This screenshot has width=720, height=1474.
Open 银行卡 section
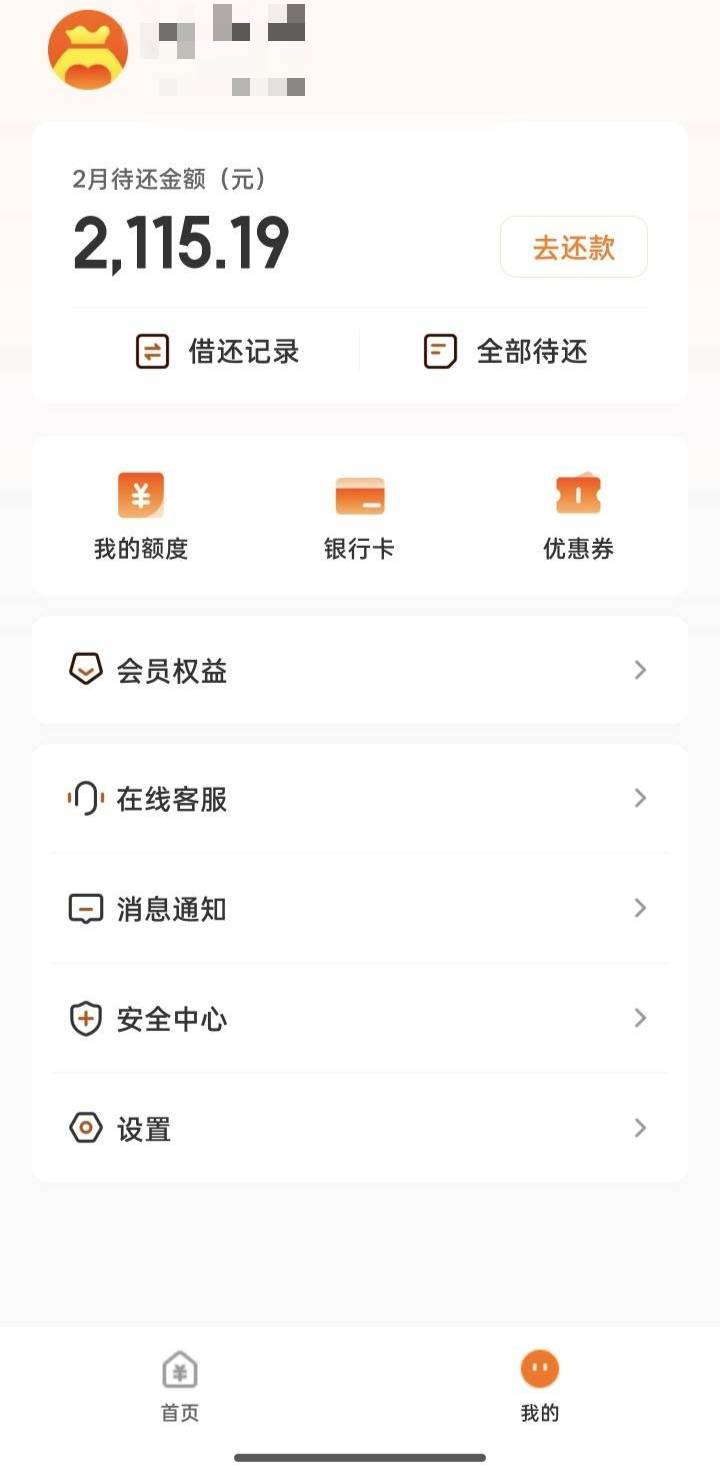(359, 516)
